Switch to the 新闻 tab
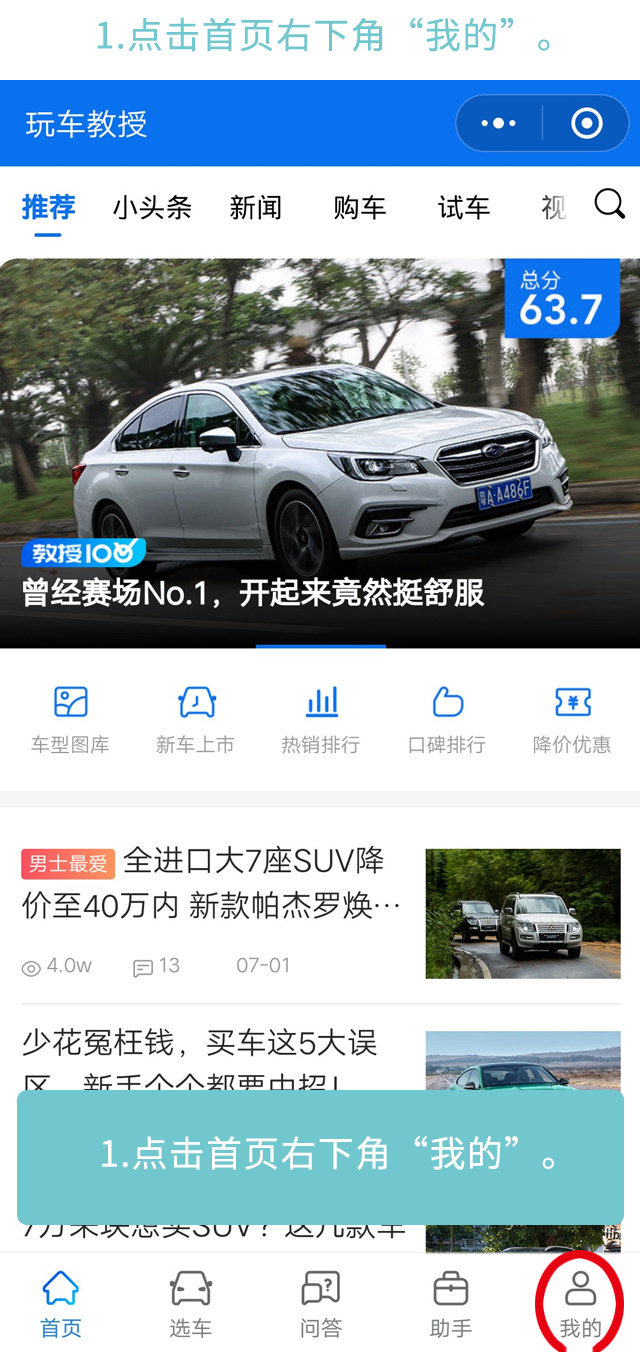640x1352 pixels. tap(256, 208)
